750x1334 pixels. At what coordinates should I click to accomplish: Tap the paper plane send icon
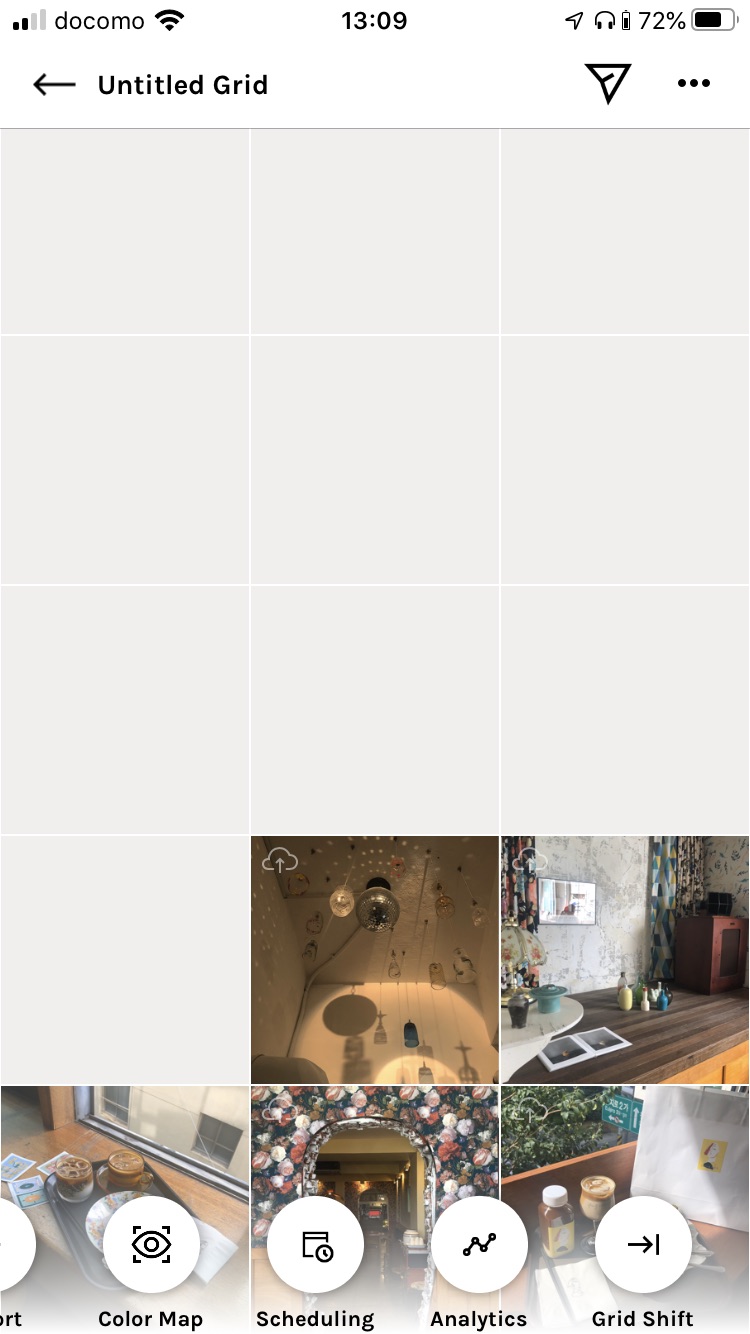[608, 84]
